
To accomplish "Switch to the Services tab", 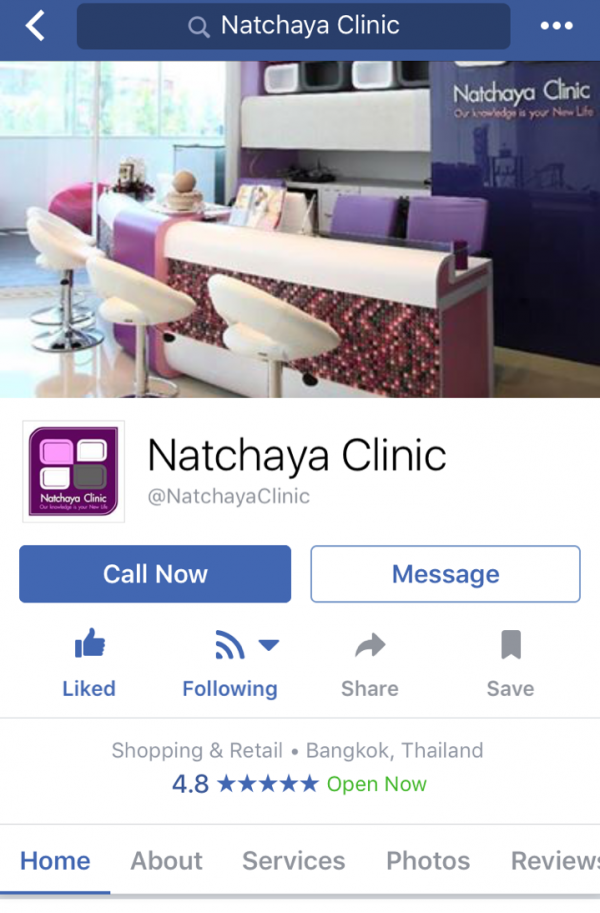I will (x=293, y=861).
